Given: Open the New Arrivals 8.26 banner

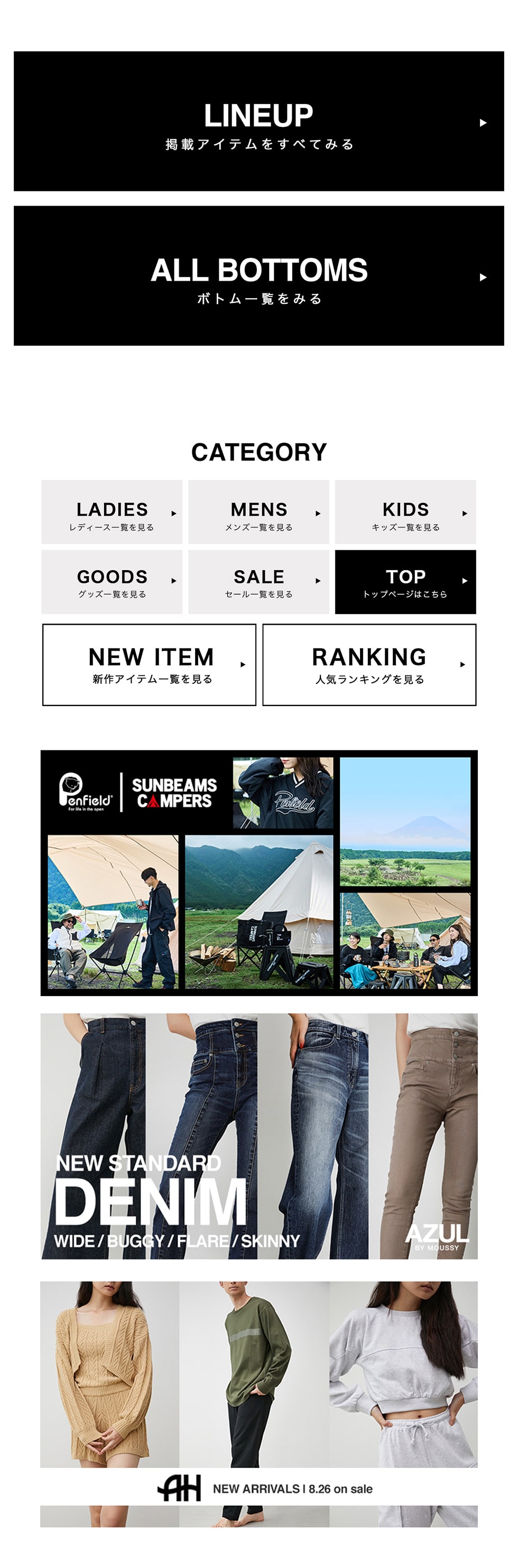Looking at the screenshot, I should (258, 1404).
